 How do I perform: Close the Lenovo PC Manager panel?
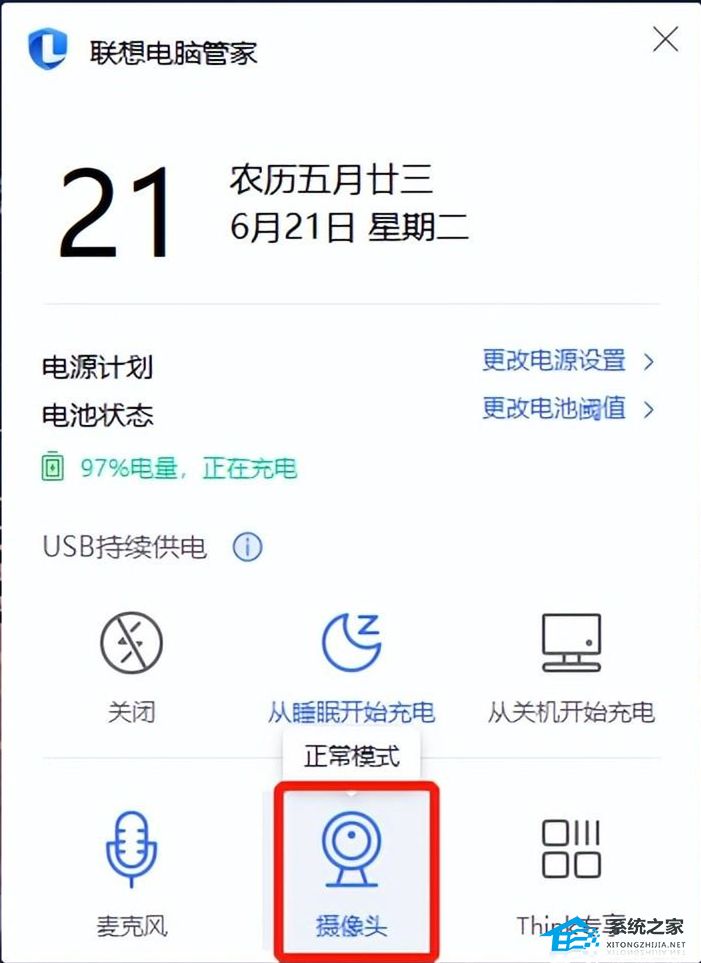pyautogui.click(x=665, y=40)
